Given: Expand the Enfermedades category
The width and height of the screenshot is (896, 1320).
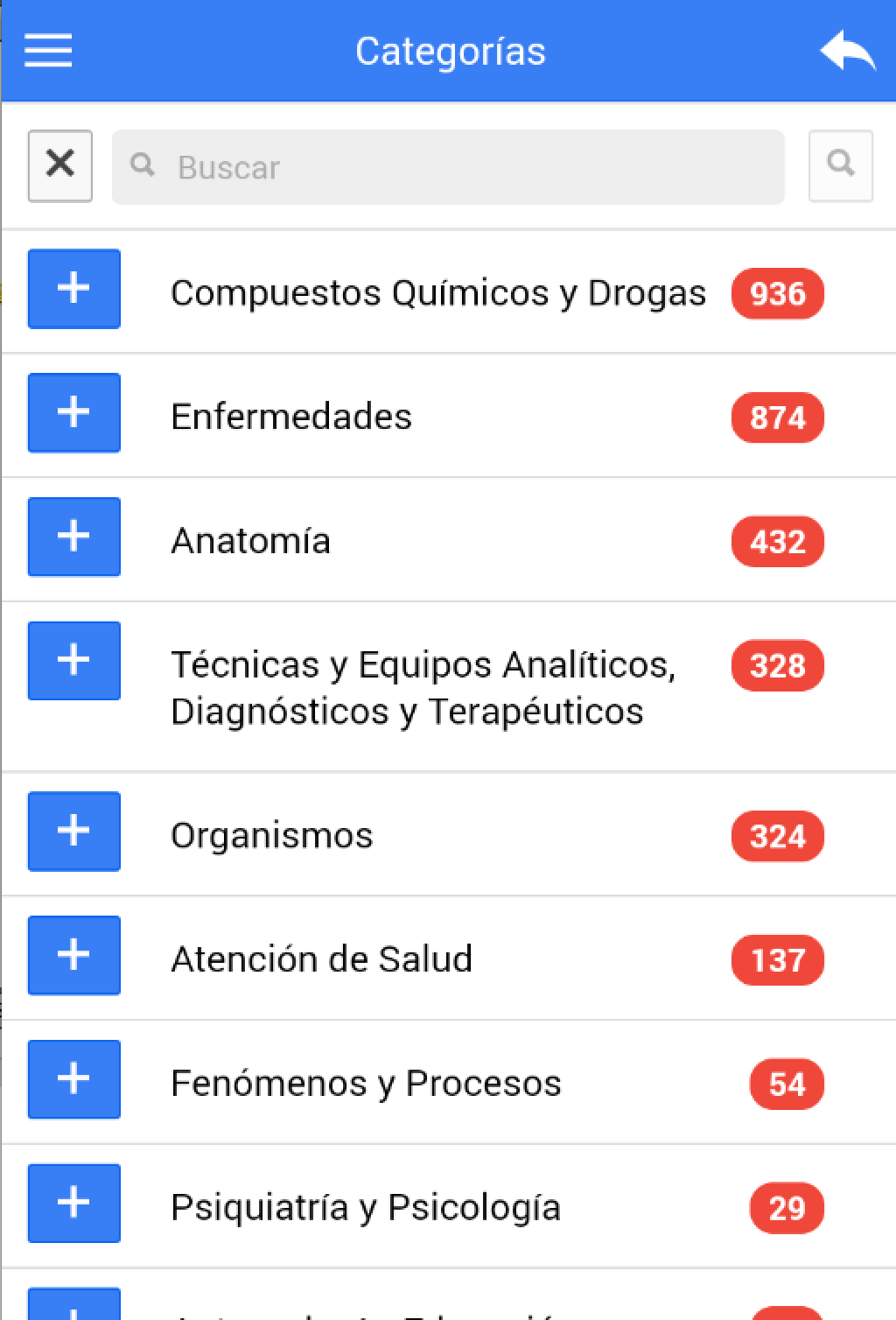Looking at the screenshot, I should click(x=74, y=413).
